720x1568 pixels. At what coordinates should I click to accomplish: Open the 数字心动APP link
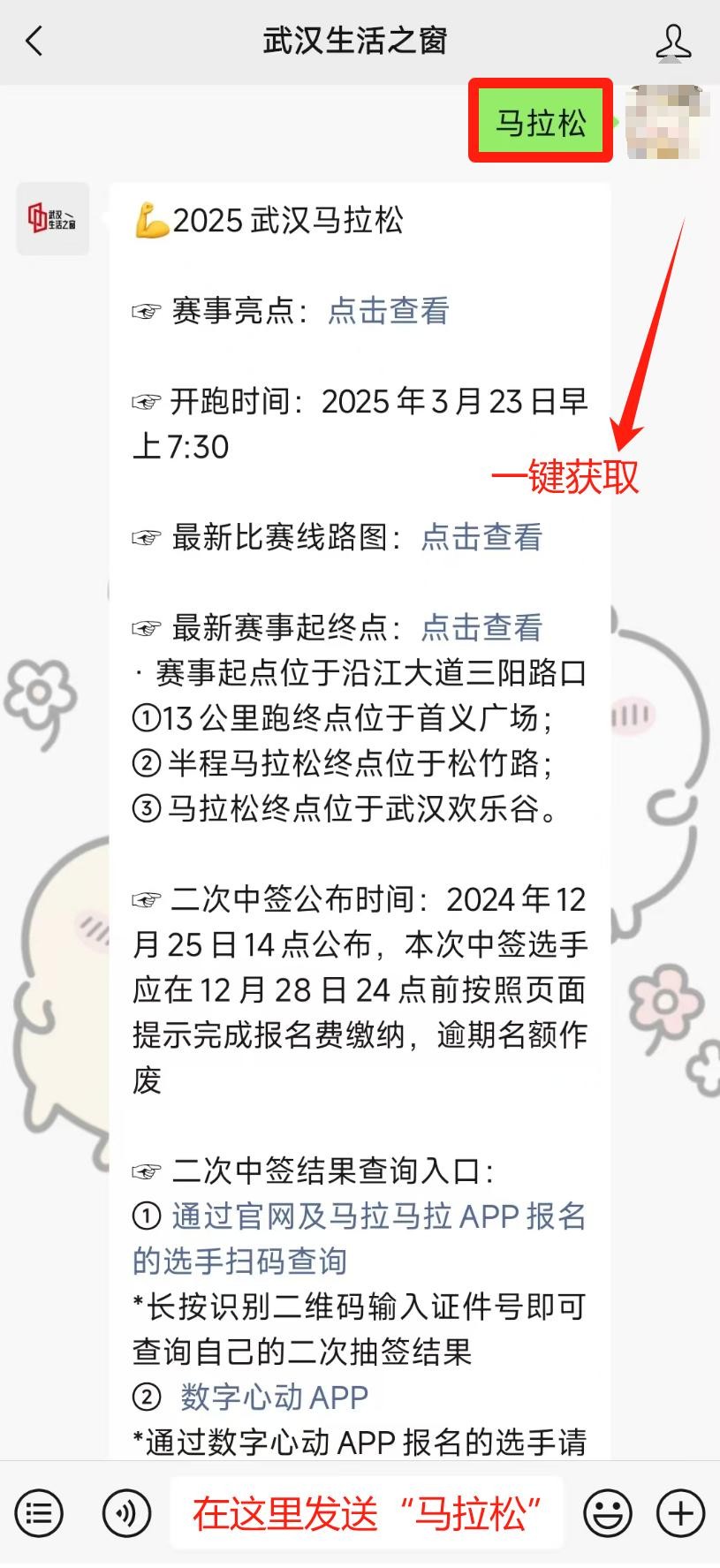[275, 1397]
